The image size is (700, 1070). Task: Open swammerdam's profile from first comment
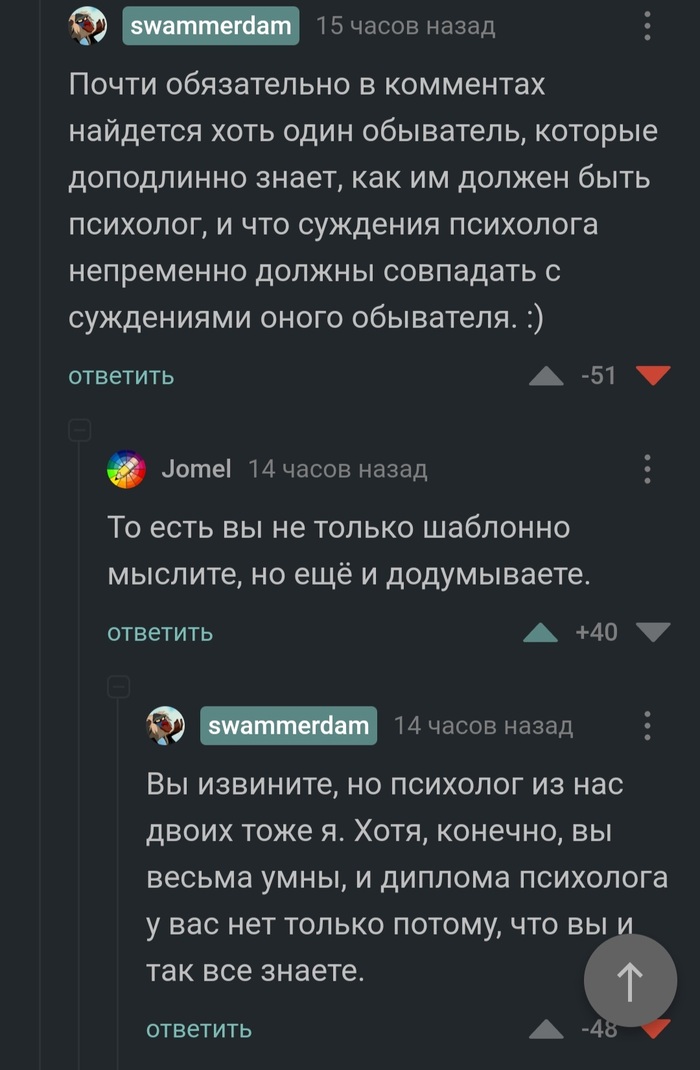(x=211, y=26)
